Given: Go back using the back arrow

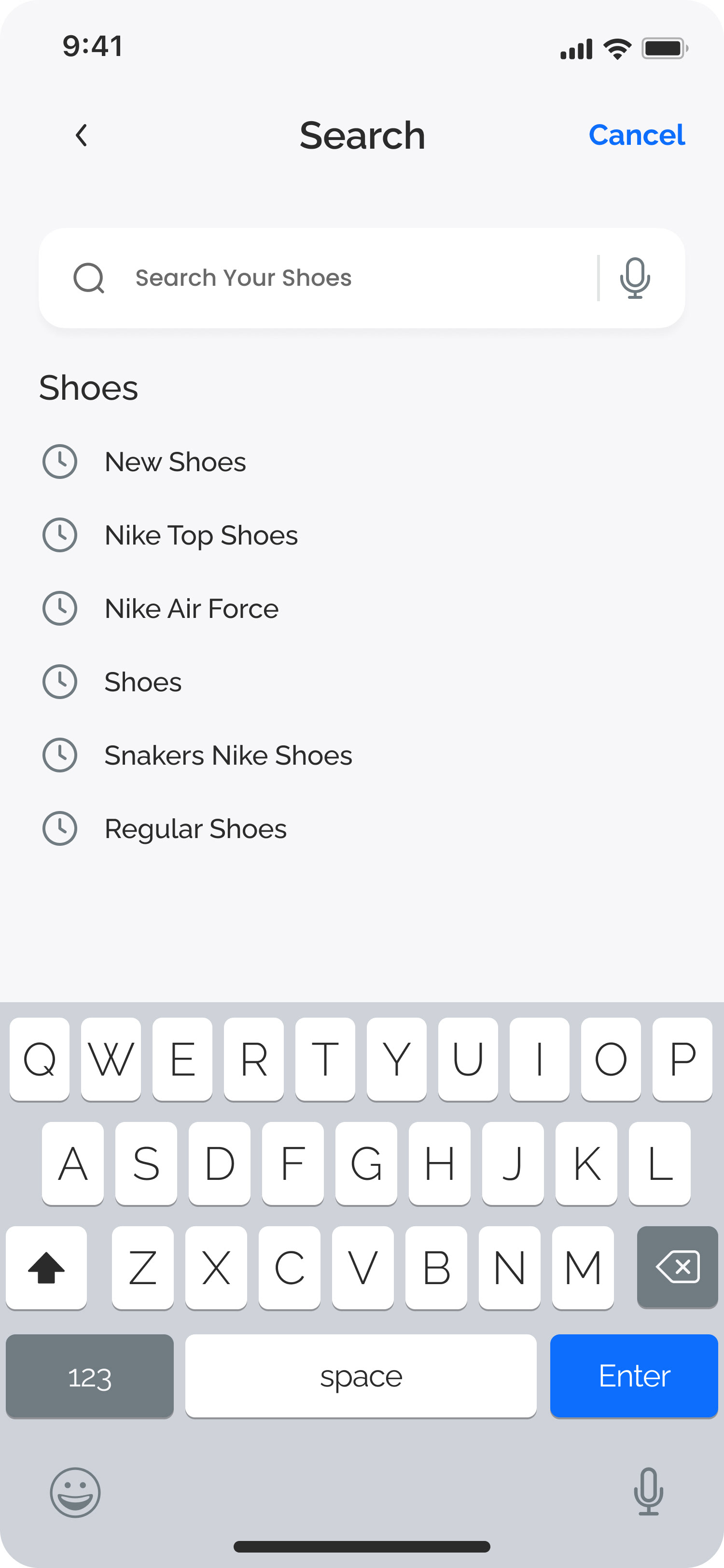Looking at the screenshot, I should point(82,135).
